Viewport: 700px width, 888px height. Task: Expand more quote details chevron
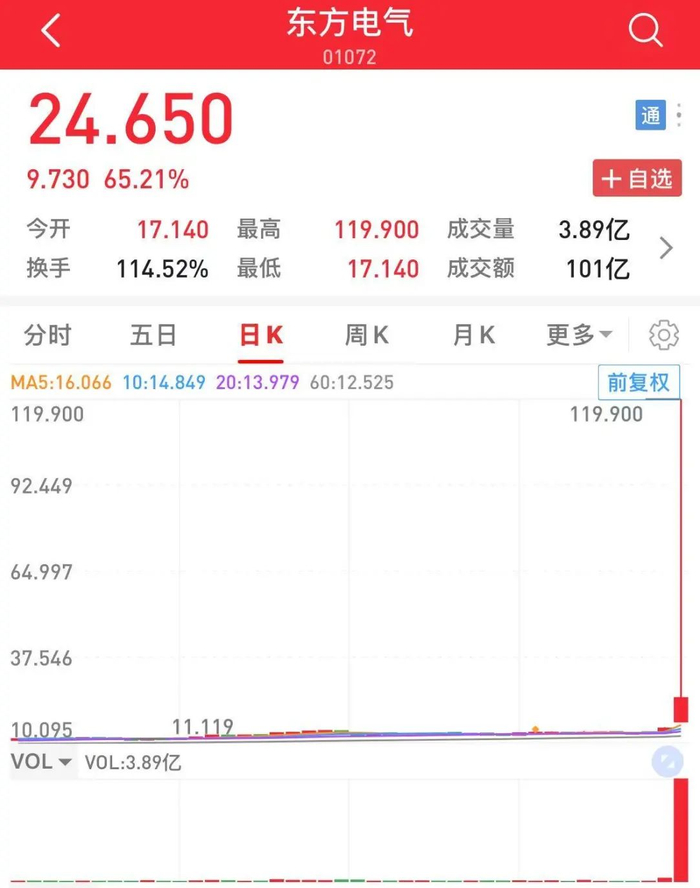pos(667,248)
